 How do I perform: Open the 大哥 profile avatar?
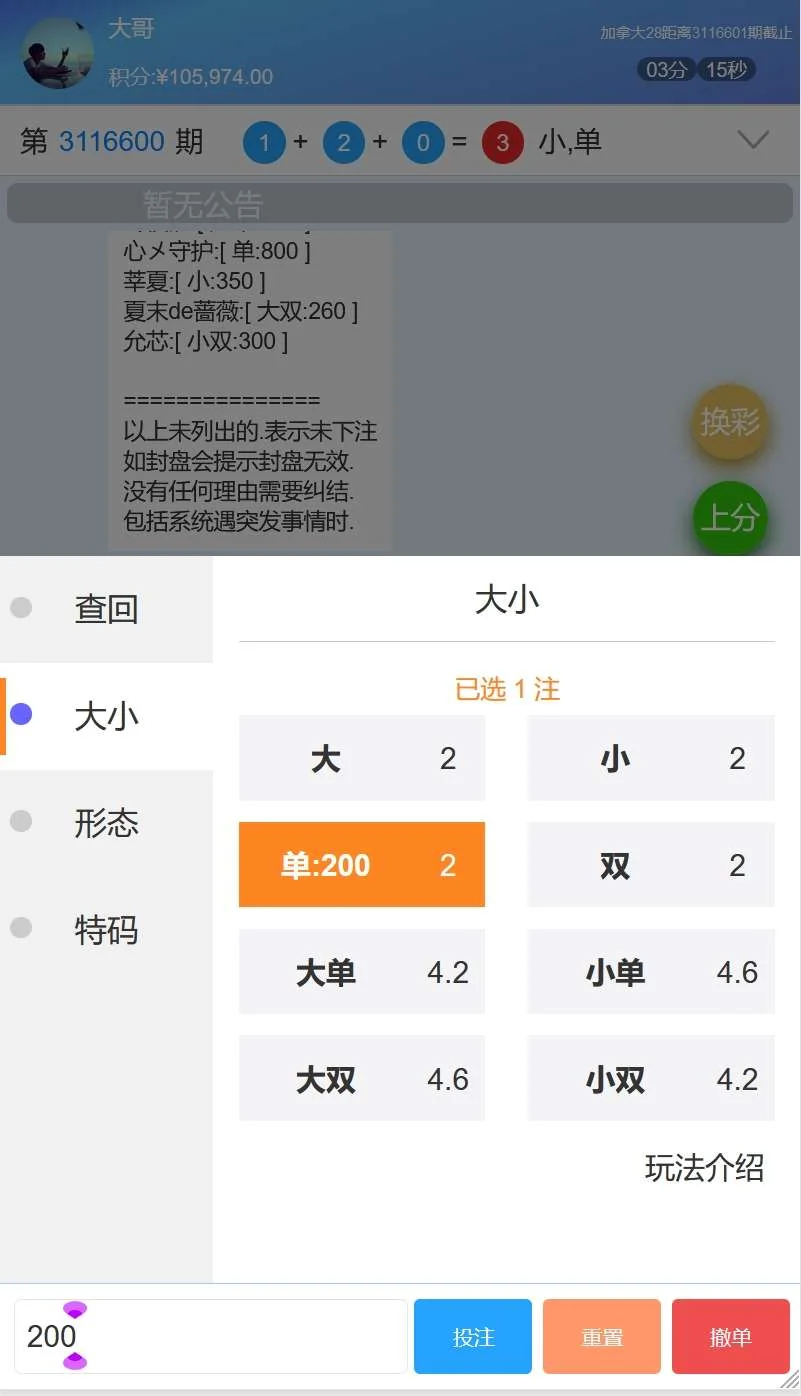58,53
